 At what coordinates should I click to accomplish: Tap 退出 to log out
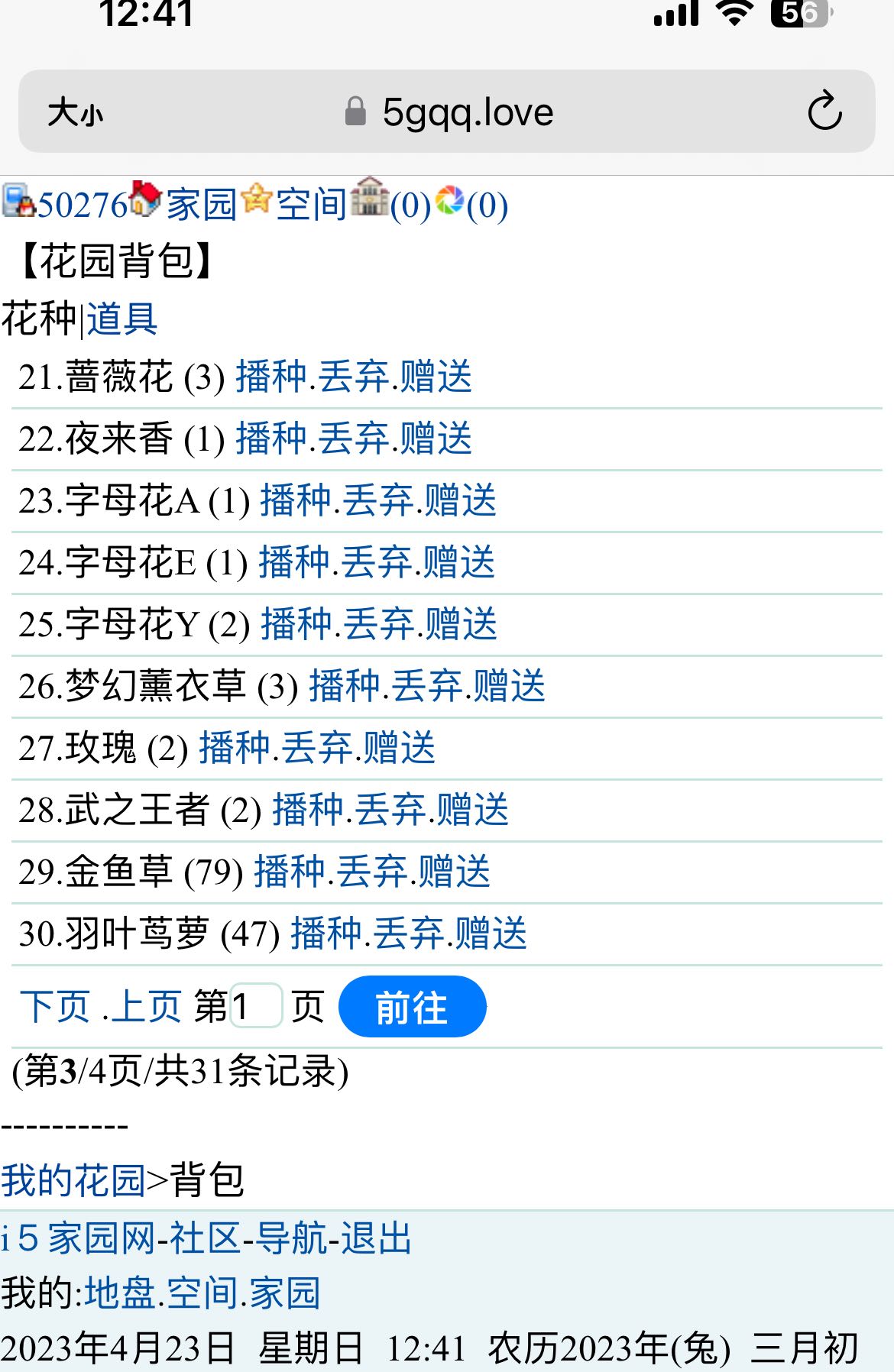376,1238
